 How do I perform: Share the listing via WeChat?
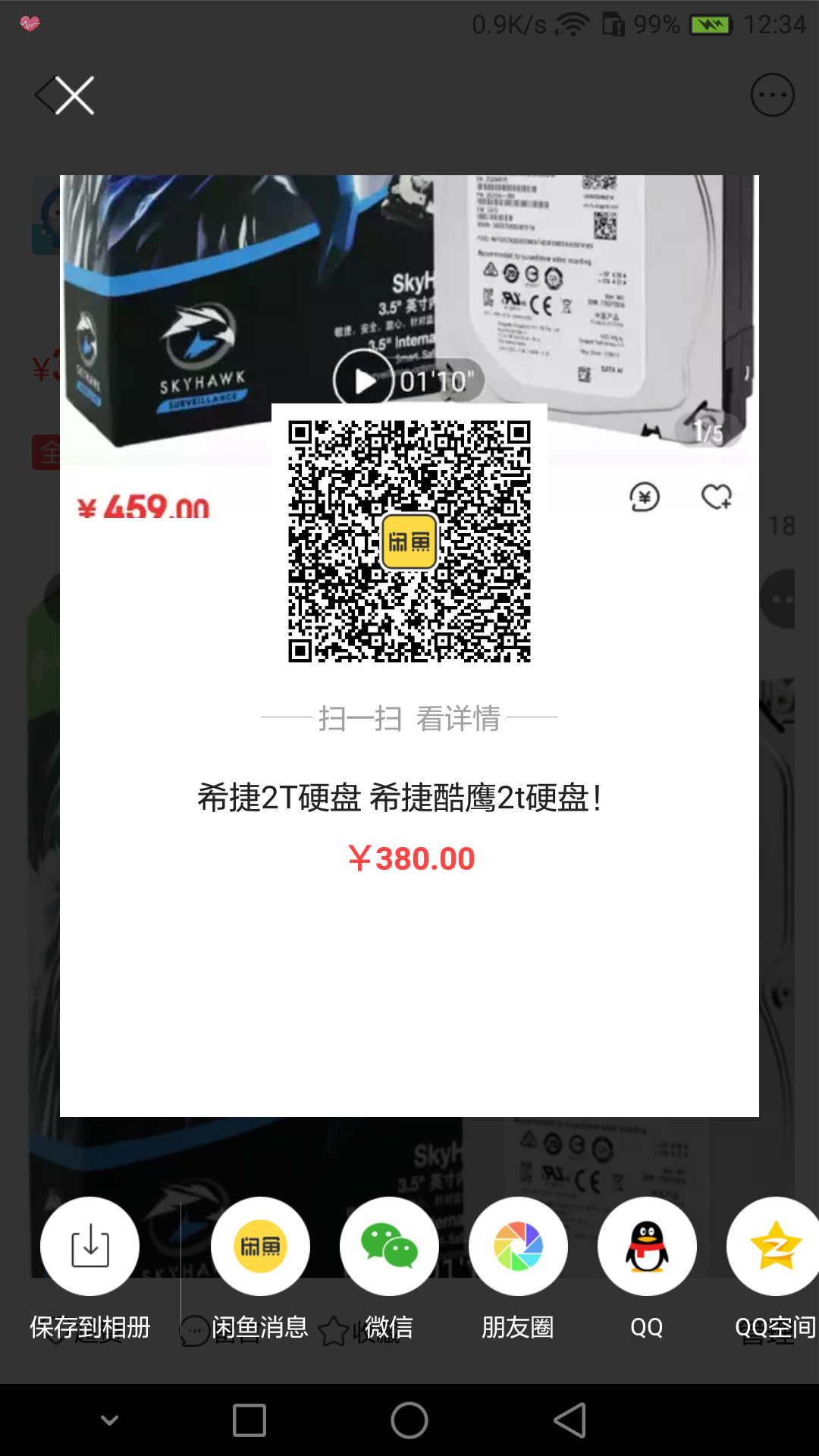click(388, 1246)
